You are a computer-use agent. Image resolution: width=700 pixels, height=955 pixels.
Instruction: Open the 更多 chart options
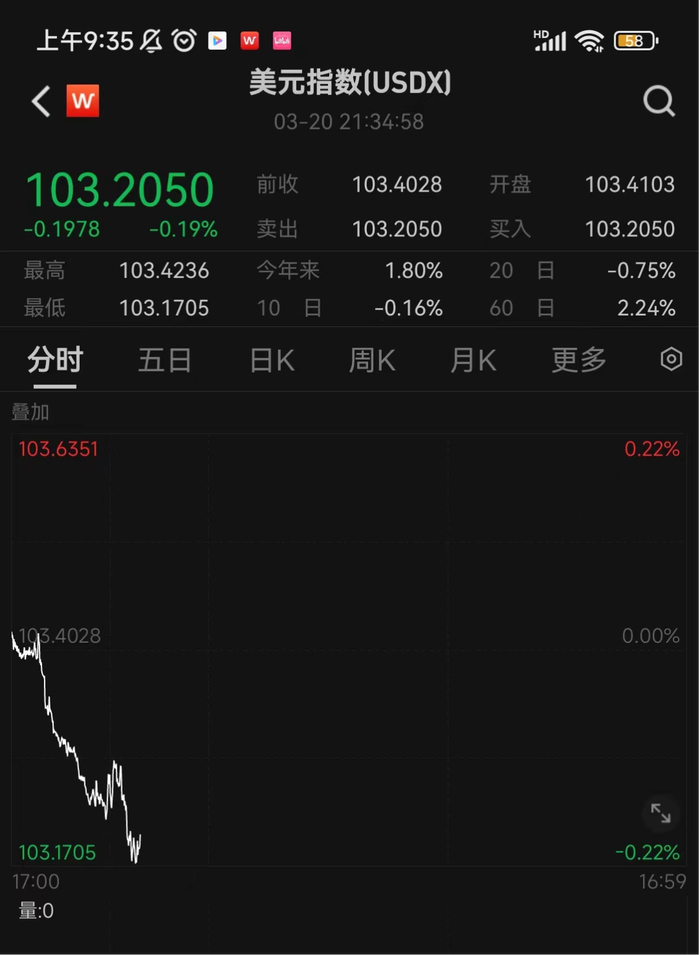tap(579, 360)
